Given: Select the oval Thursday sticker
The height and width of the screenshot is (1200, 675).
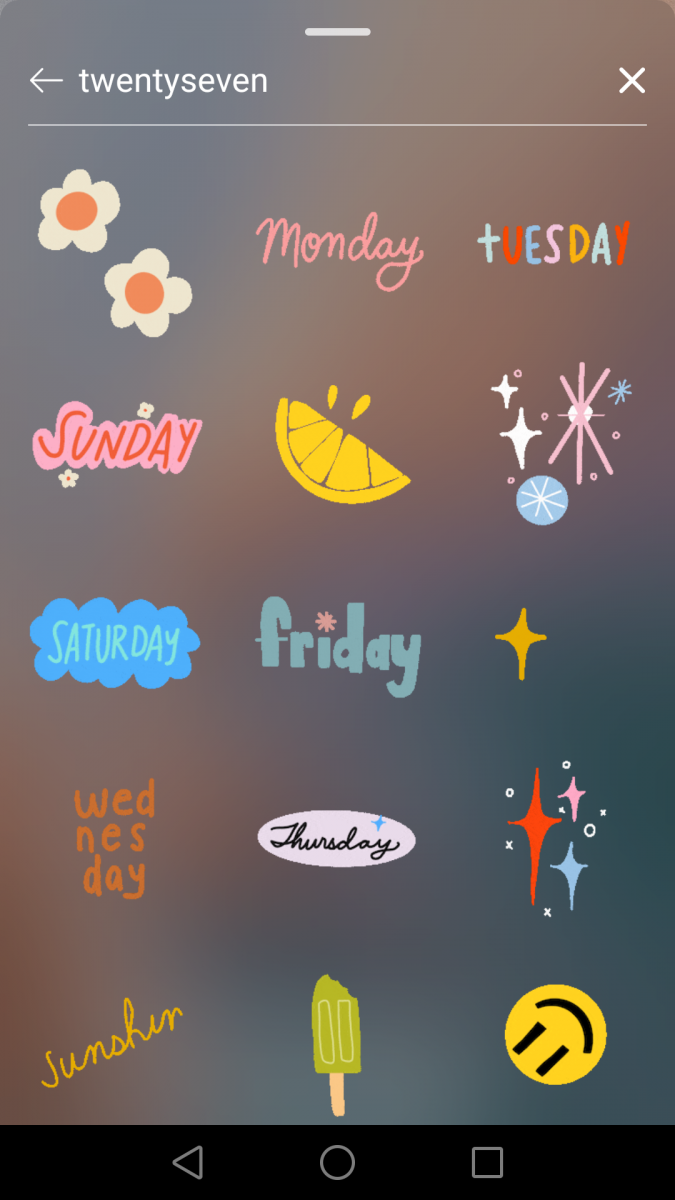Looking at the screenshot, I should (x=336, y=838).
